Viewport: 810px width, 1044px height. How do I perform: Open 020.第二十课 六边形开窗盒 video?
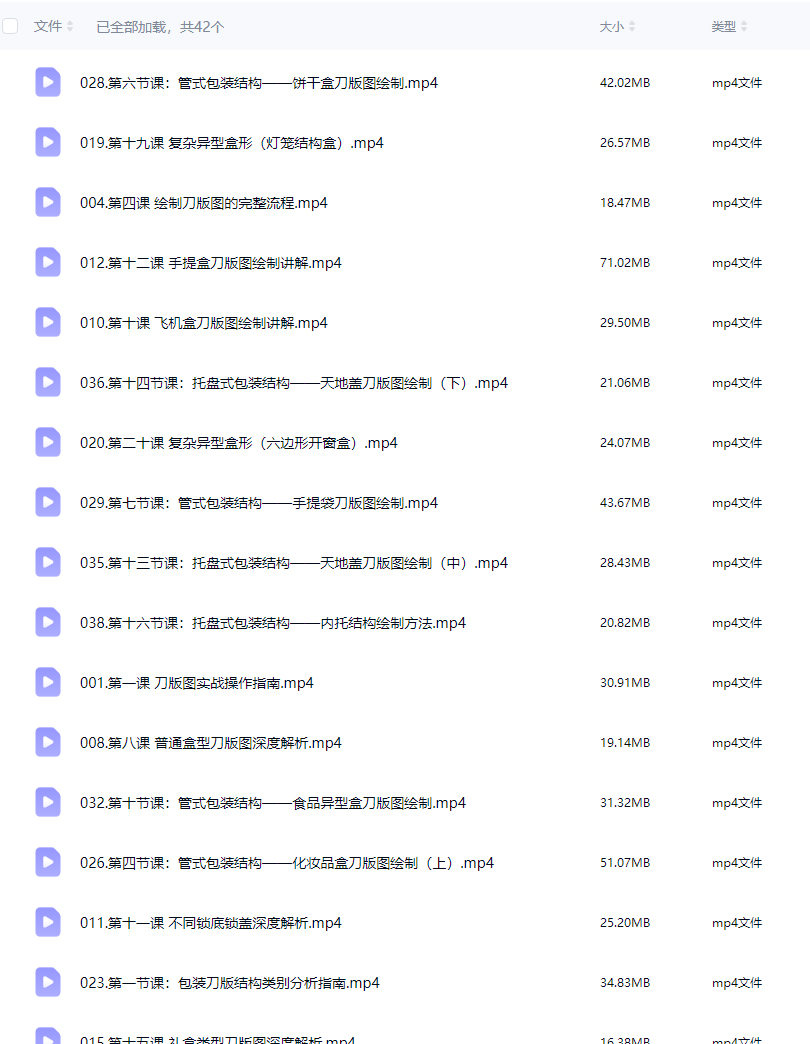pos(238,443)
